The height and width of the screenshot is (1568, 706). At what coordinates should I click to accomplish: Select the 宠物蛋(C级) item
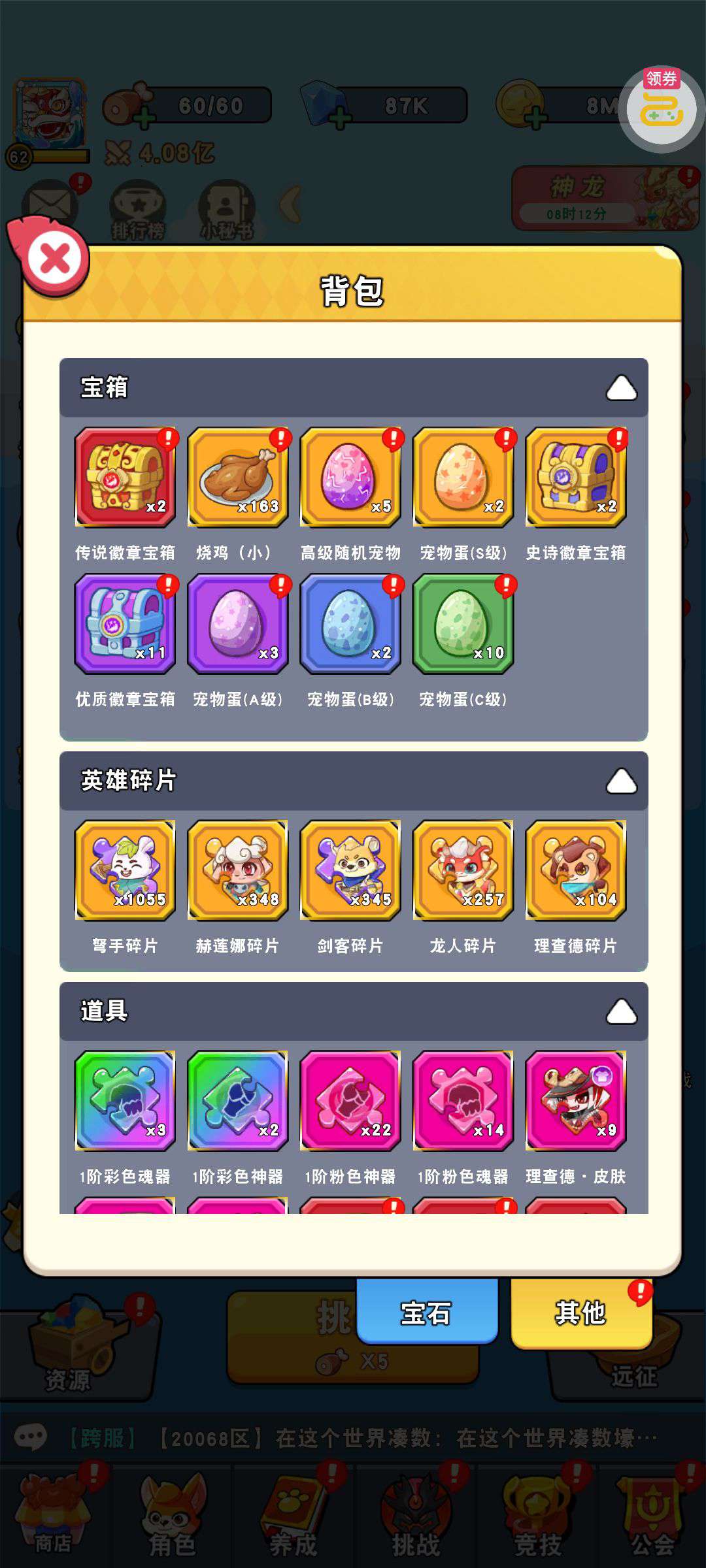point(463,624)
